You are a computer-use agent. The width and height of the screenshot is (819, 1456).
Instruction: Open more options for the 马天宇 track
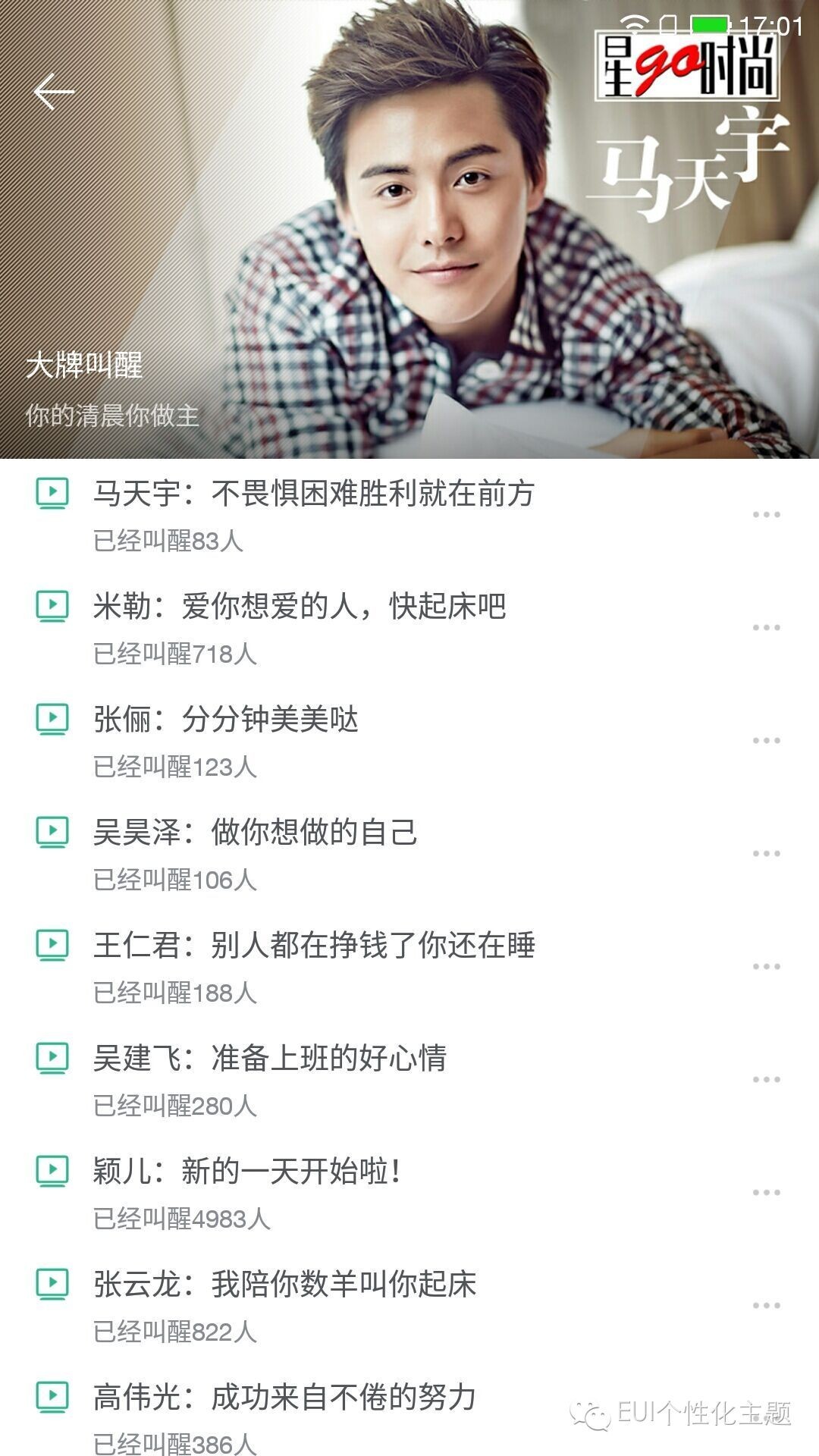[x=766, y=515]
